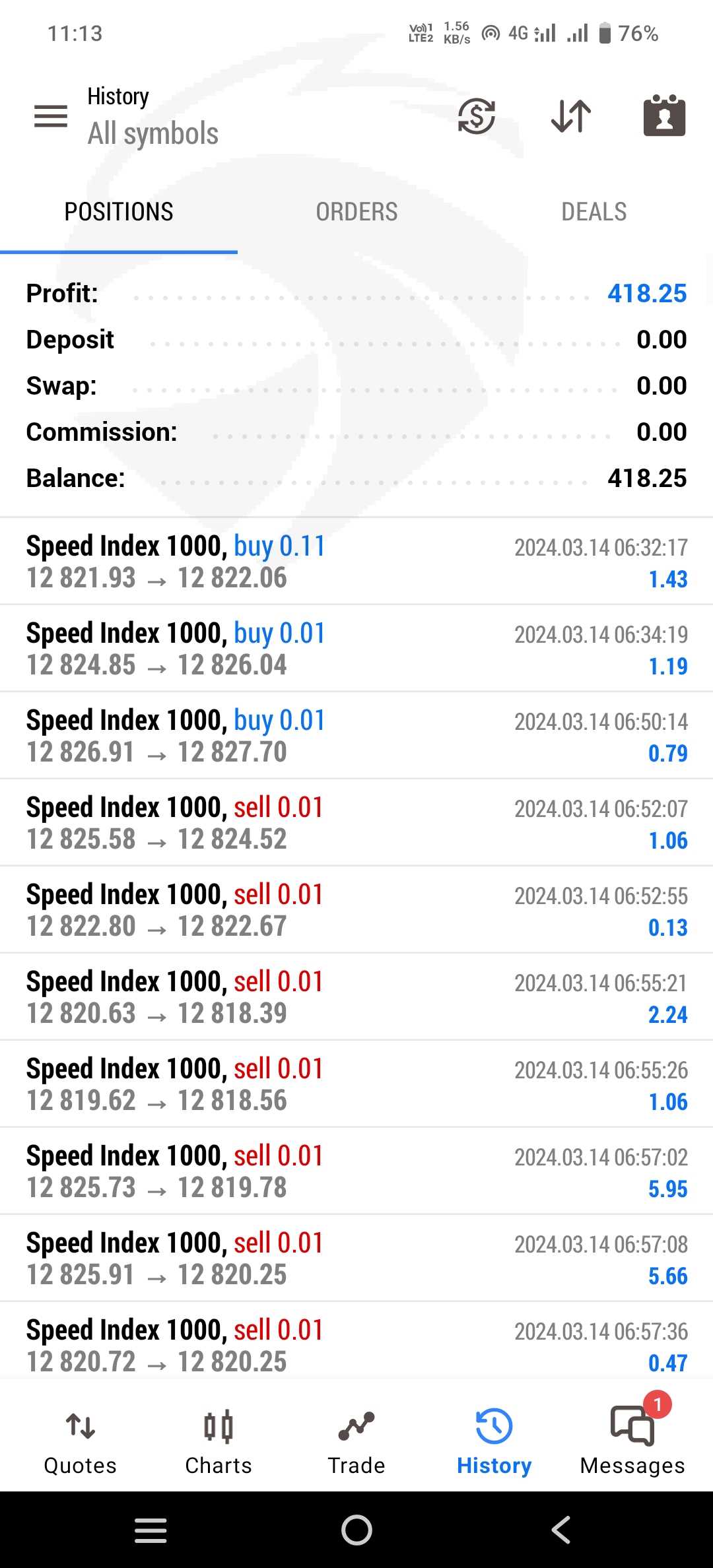The width and height of the screenshot is (713, 1568).
Task: Open the sell position with 5.66 profit
Action: pos(356,1258)
